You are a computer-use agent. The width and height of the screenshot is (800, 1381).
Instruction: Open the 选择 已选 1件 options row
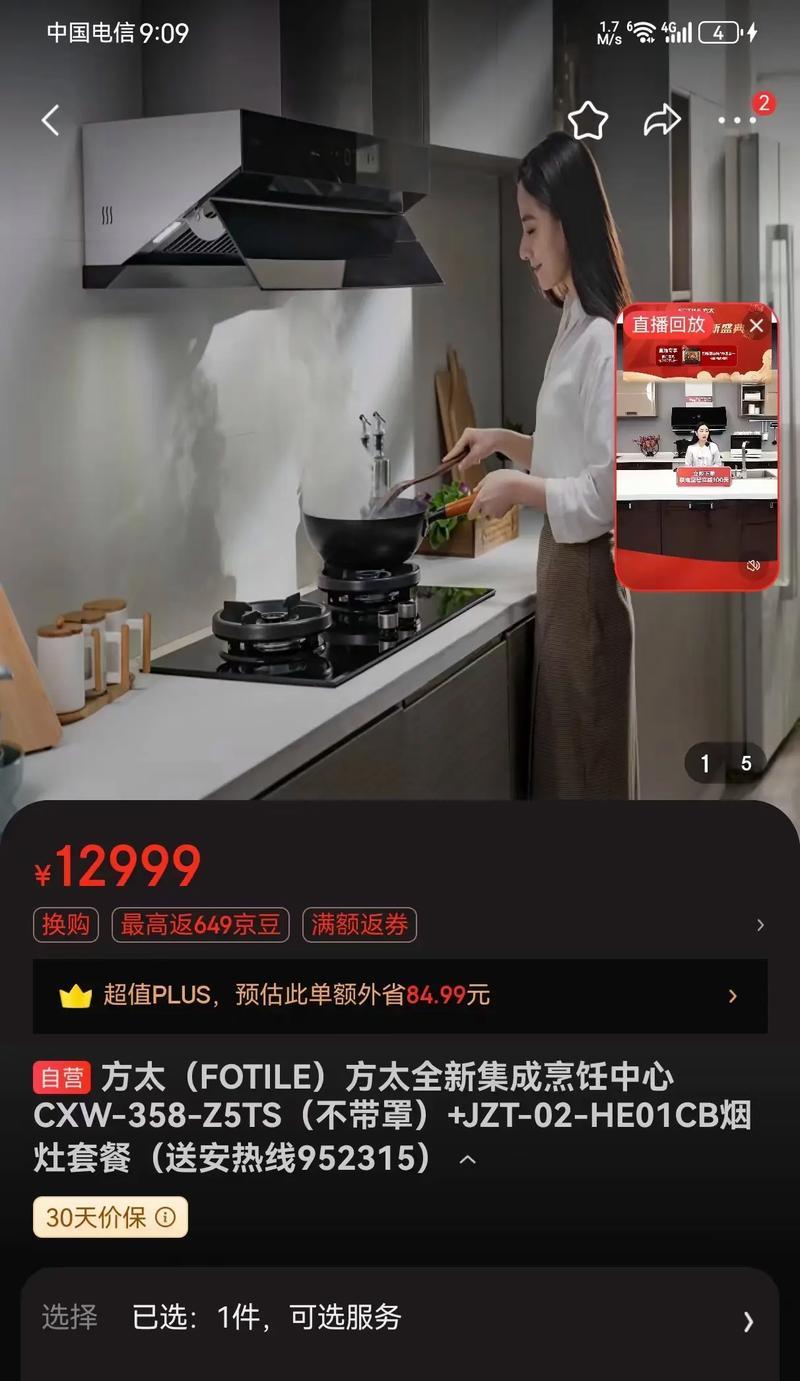(400, 1318)
